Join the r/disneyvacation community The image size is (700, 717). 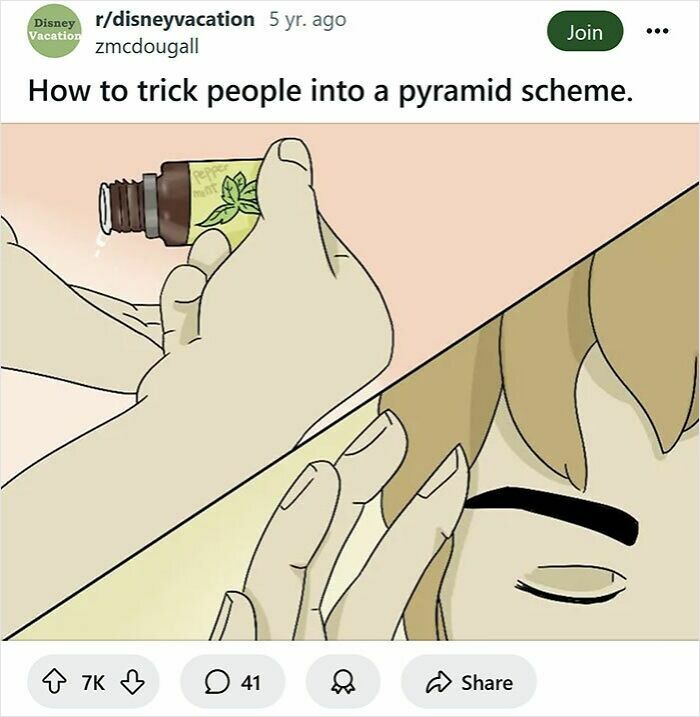(x=585, y=32)
